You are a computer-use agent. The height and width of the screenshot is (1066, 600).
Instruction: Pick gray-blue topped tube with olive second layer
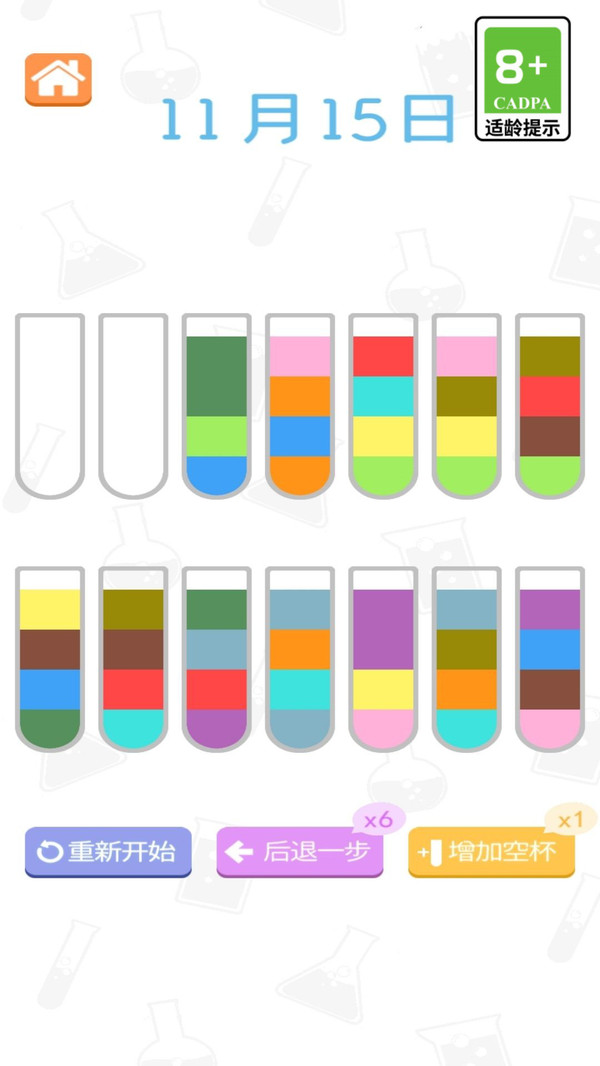point(467,658)
